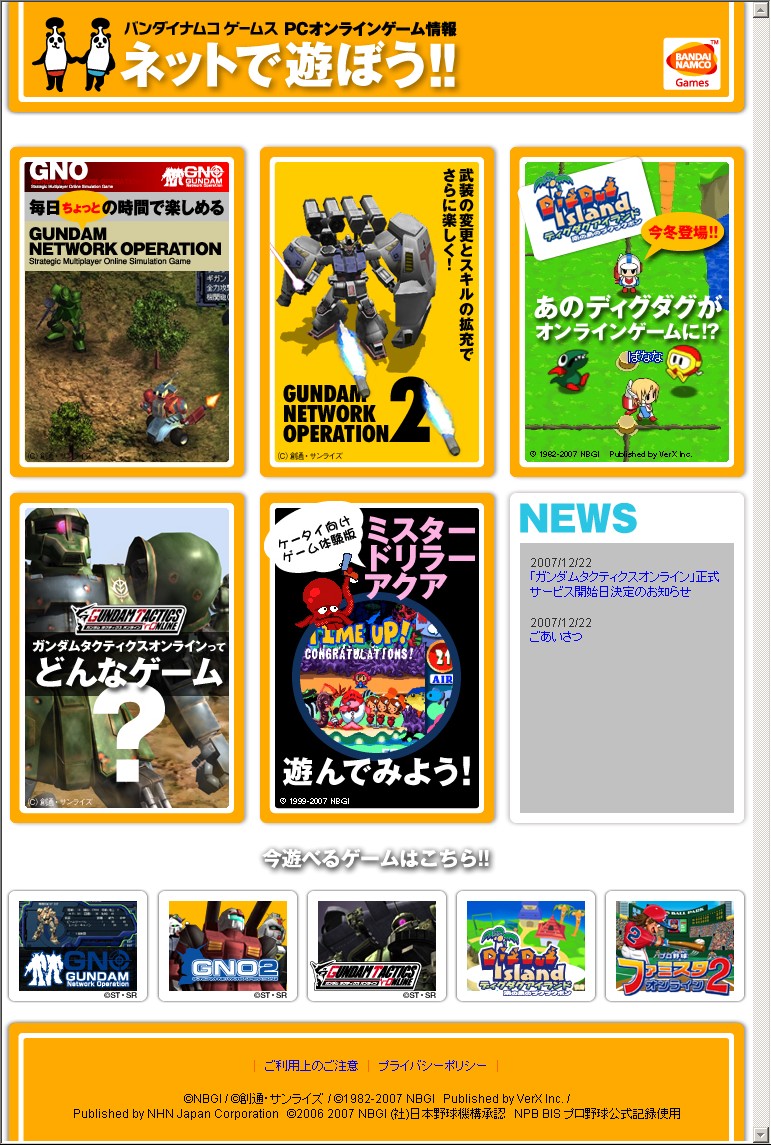Select the small Dig Dug Island thumbnail
Image resolution: width=771 pixels, height=1145 pixels.
click(x=526, y=945)
